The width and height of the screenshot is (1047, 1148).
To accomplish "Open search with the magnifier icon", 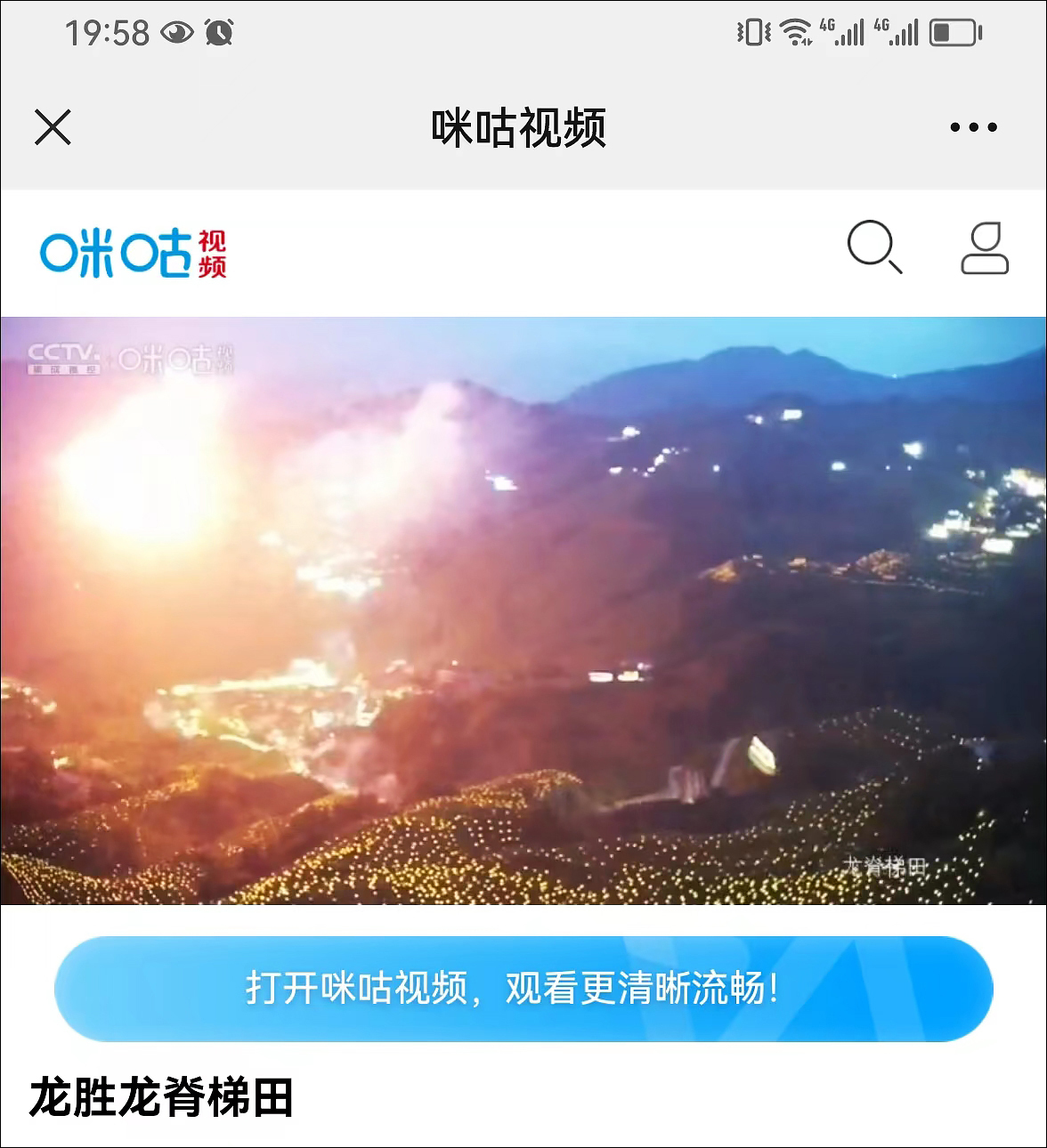I will click(874, 247).
